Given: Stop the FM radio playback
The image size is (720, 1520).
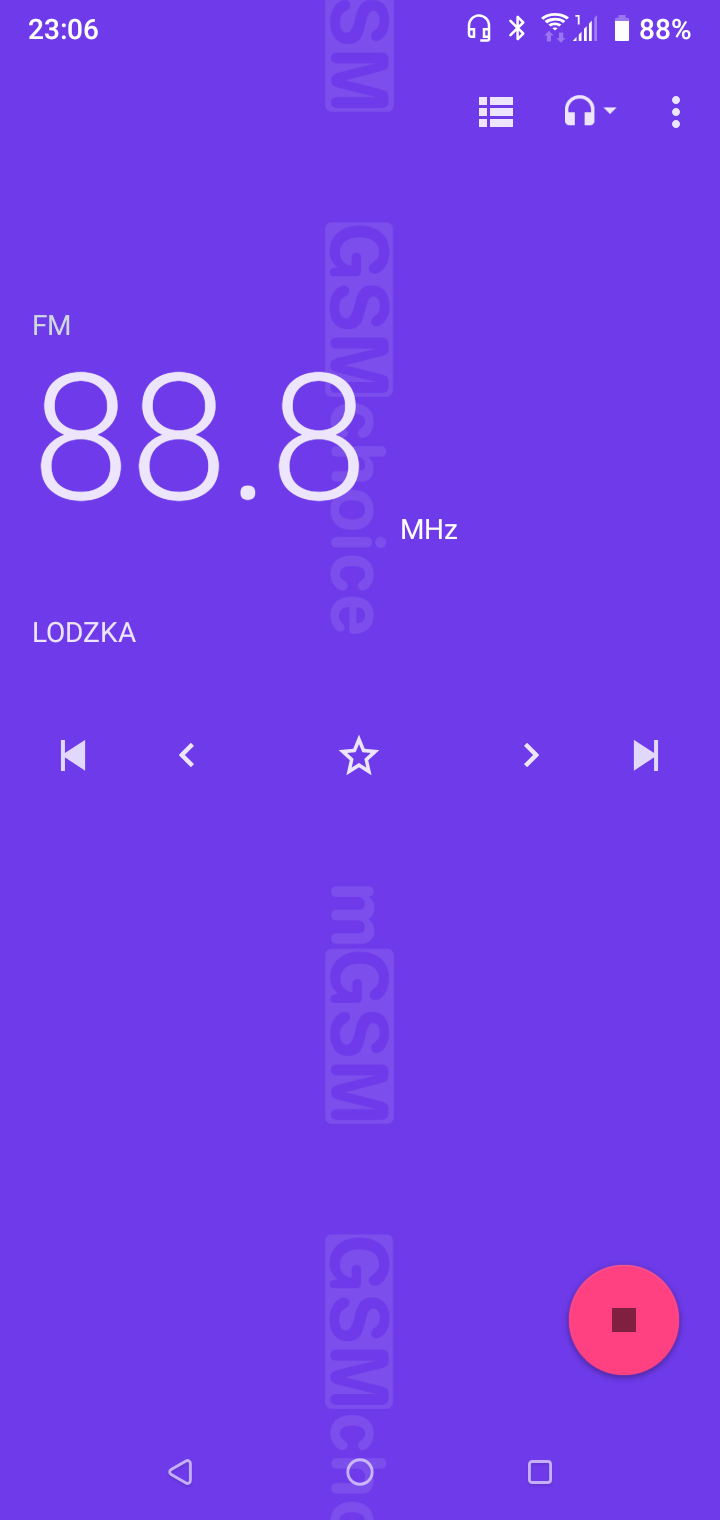Looking at the screenshot, I should click(x=624, y=1320).
